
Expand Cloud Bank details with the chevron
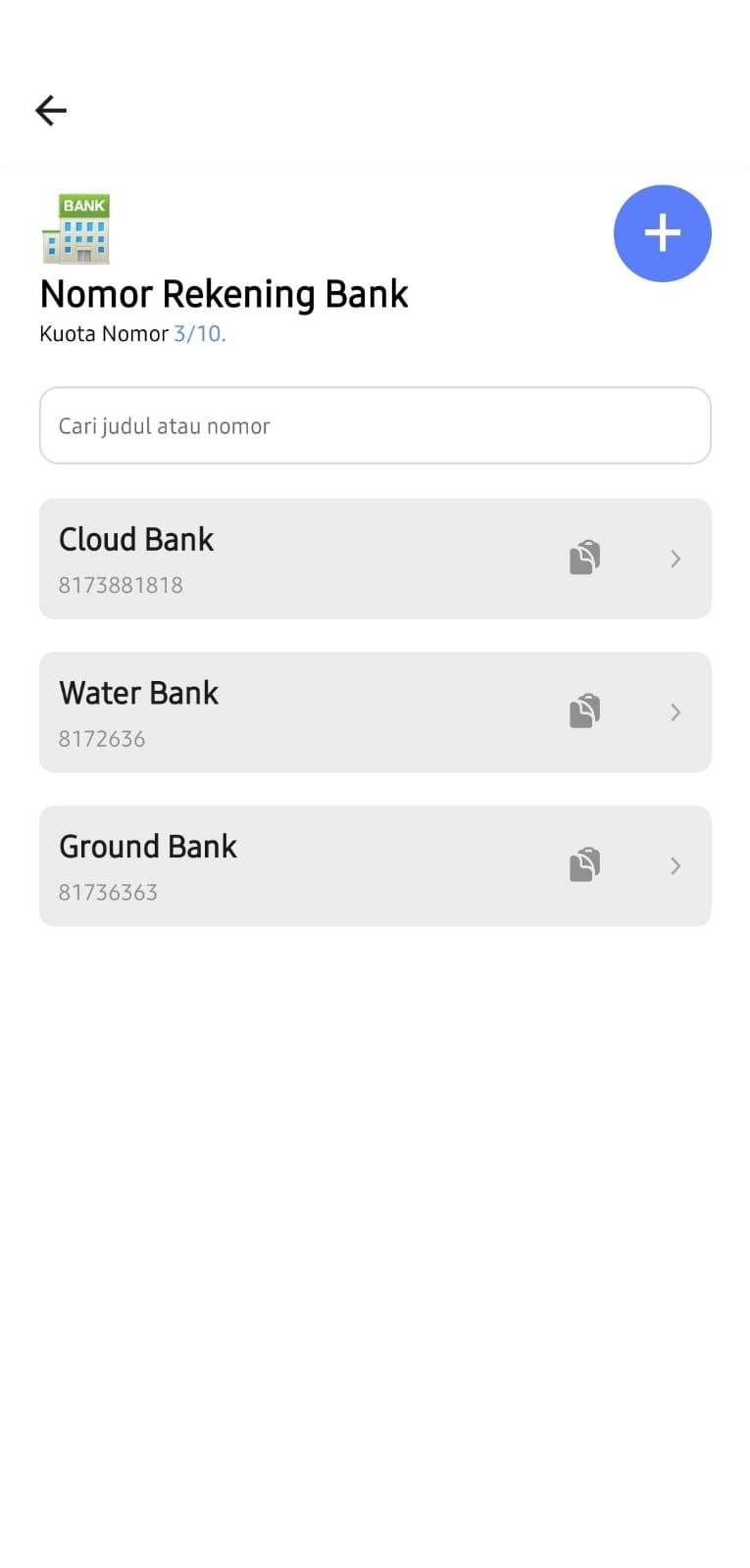click(675, 559)
